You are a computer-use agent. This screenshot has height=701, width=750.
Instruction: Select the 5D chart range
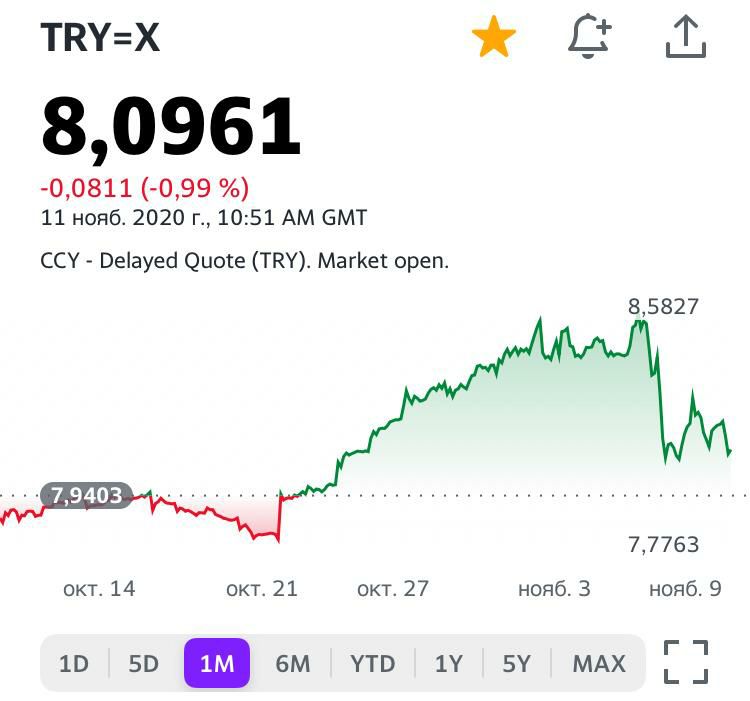pos(143,663)
